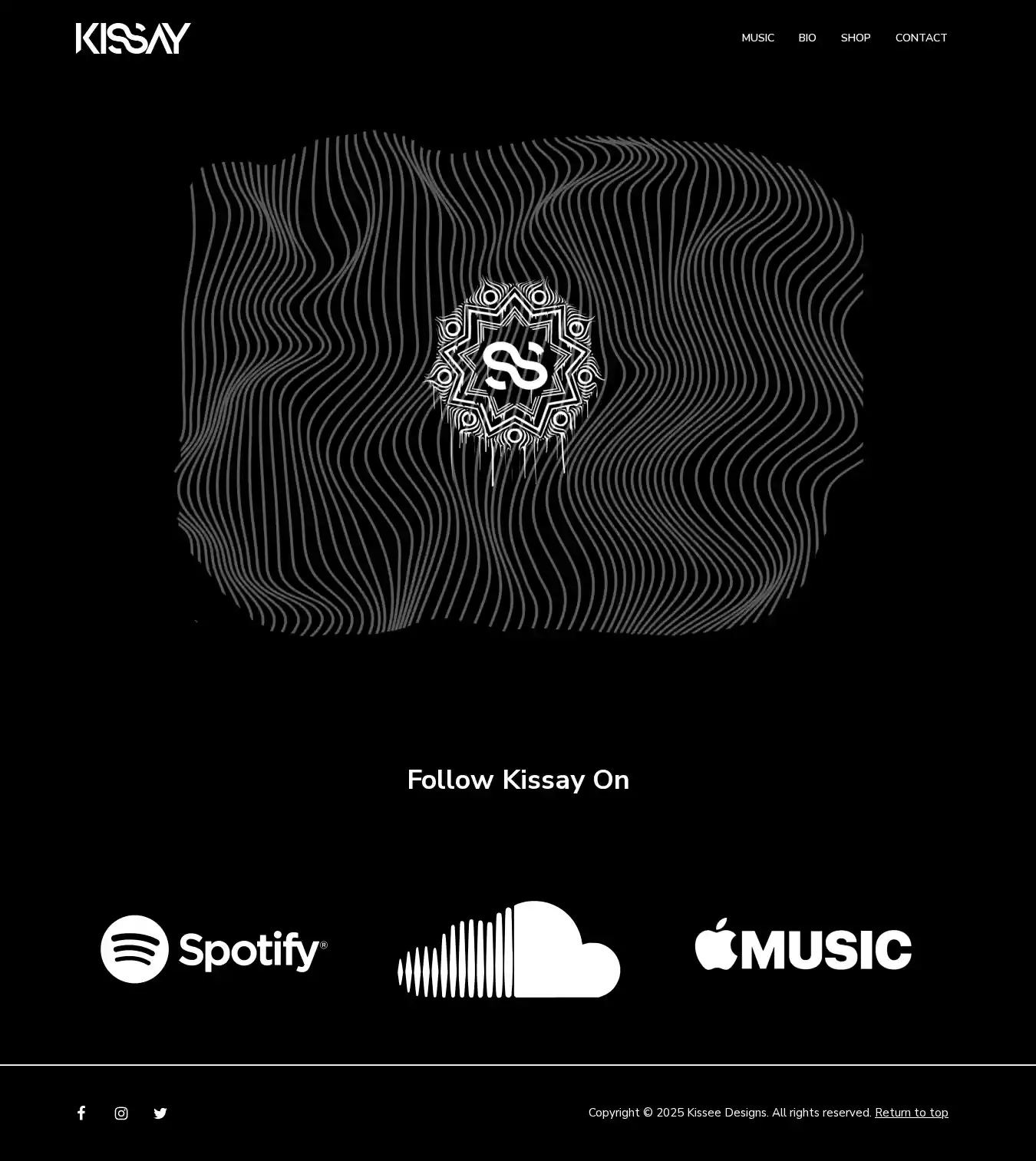Tap the Kissay logo to go home
1036x1161 pixels.
point(133,38)
